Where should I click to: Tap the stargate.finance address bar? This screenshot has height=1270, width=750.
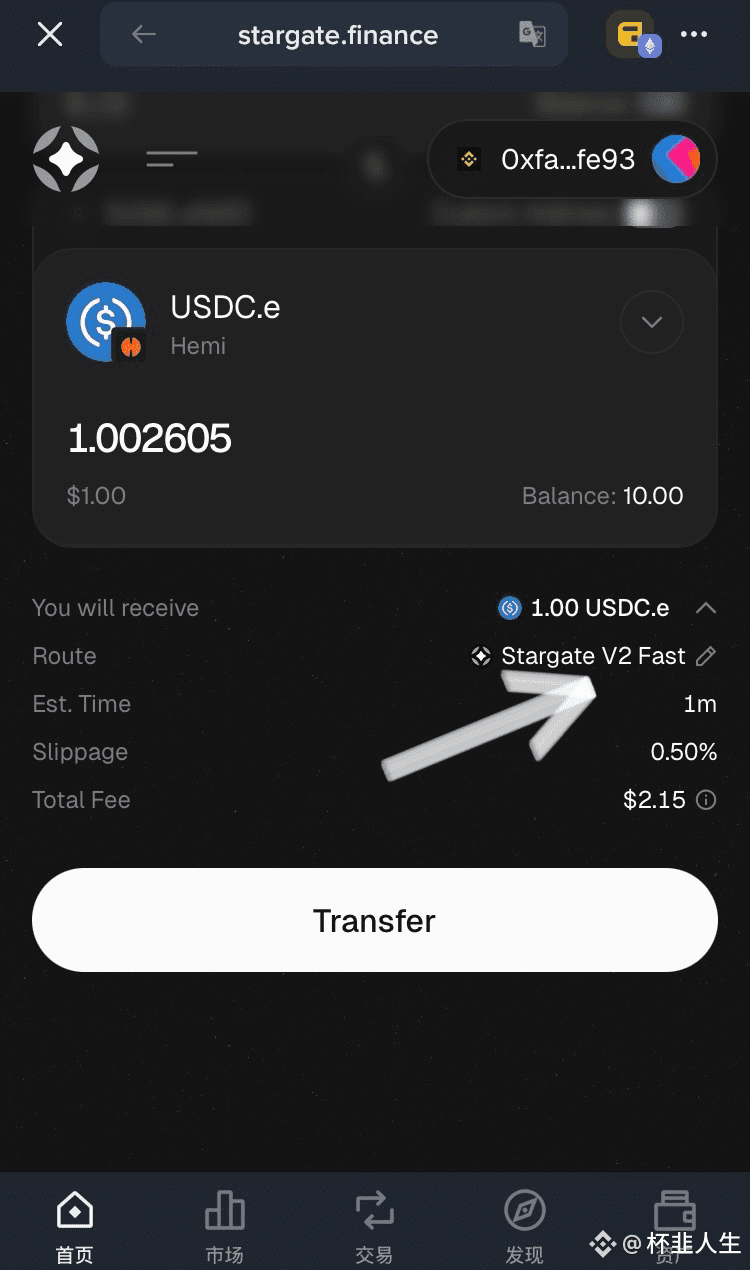338,36
